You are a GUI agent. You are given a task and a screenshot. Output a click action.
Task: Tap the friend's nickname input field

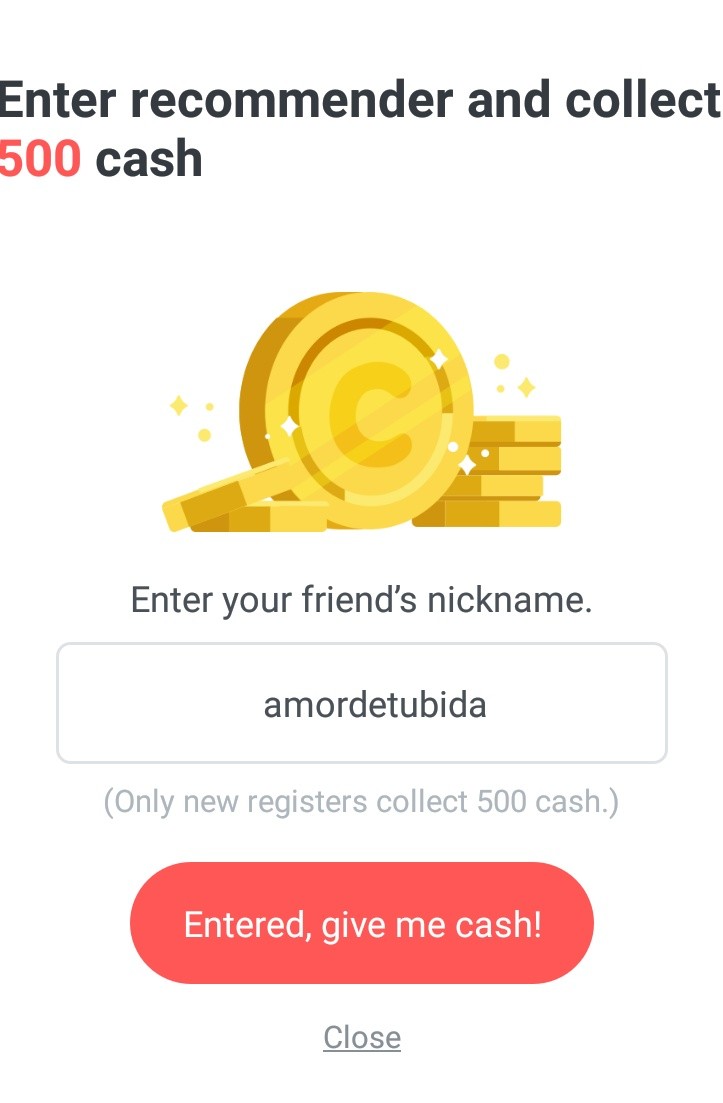click(x=361, y=703)
